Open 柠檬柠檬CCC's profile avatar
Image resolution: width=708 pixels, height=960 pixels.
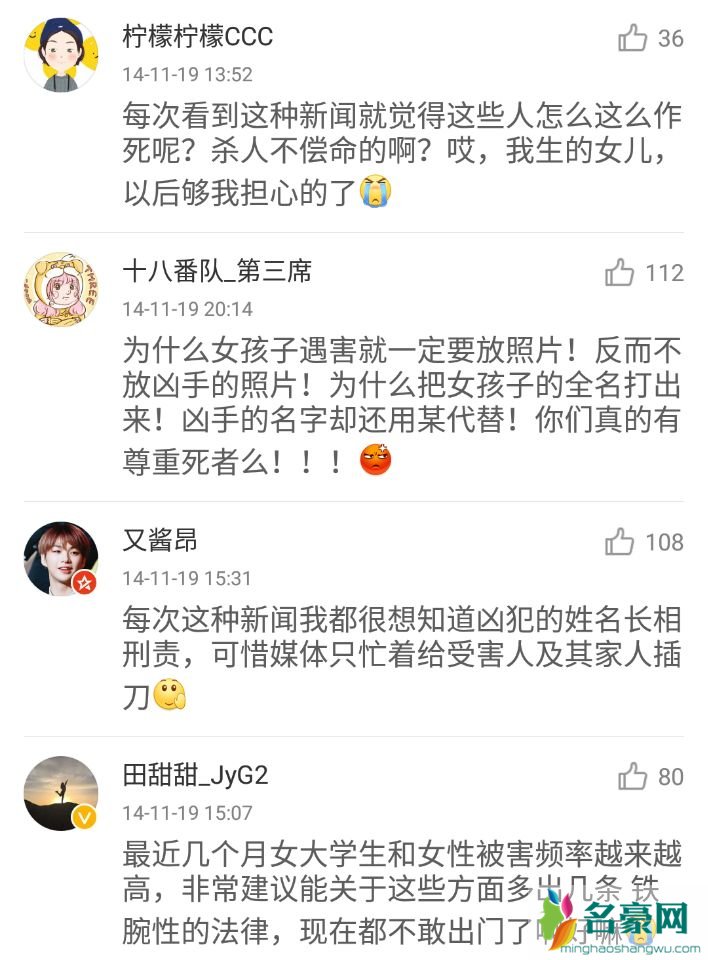[60, 57]
